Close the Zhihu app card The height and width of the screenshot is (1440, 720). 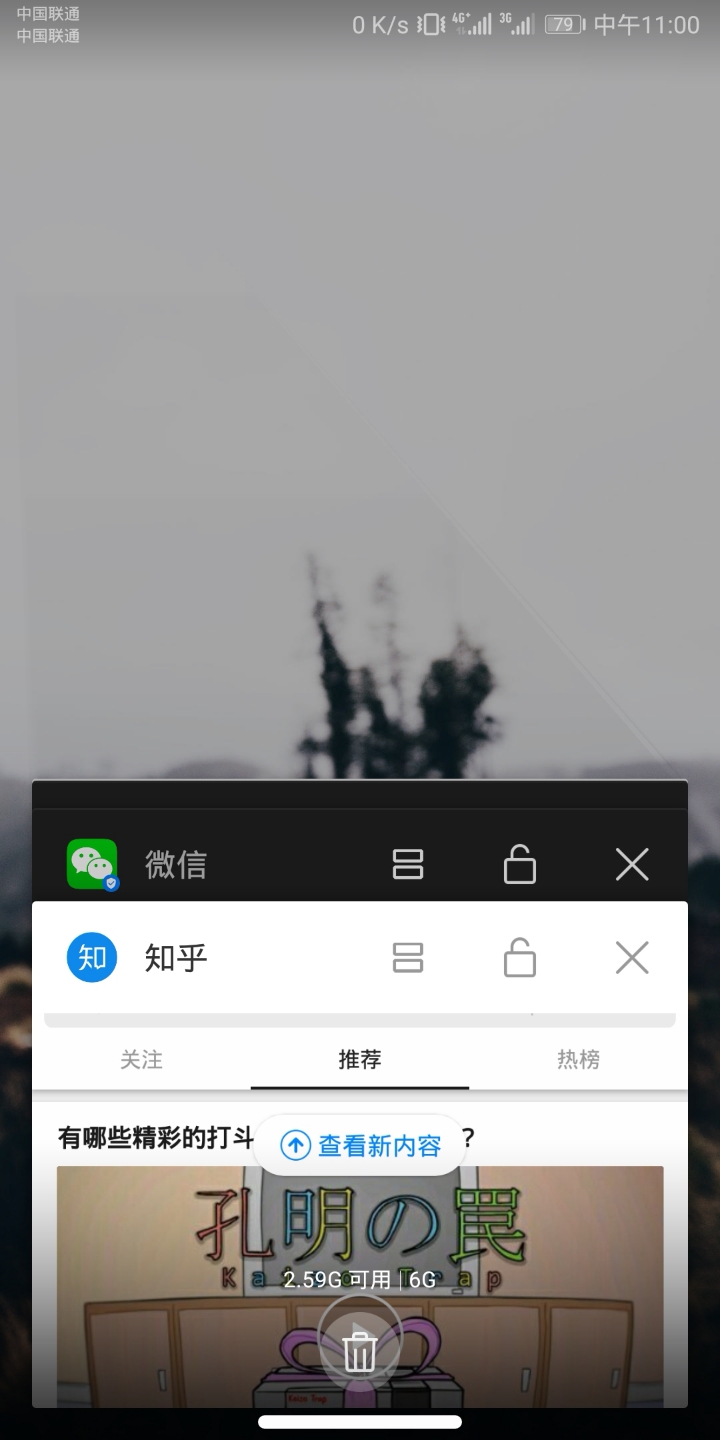click(632, 958)
